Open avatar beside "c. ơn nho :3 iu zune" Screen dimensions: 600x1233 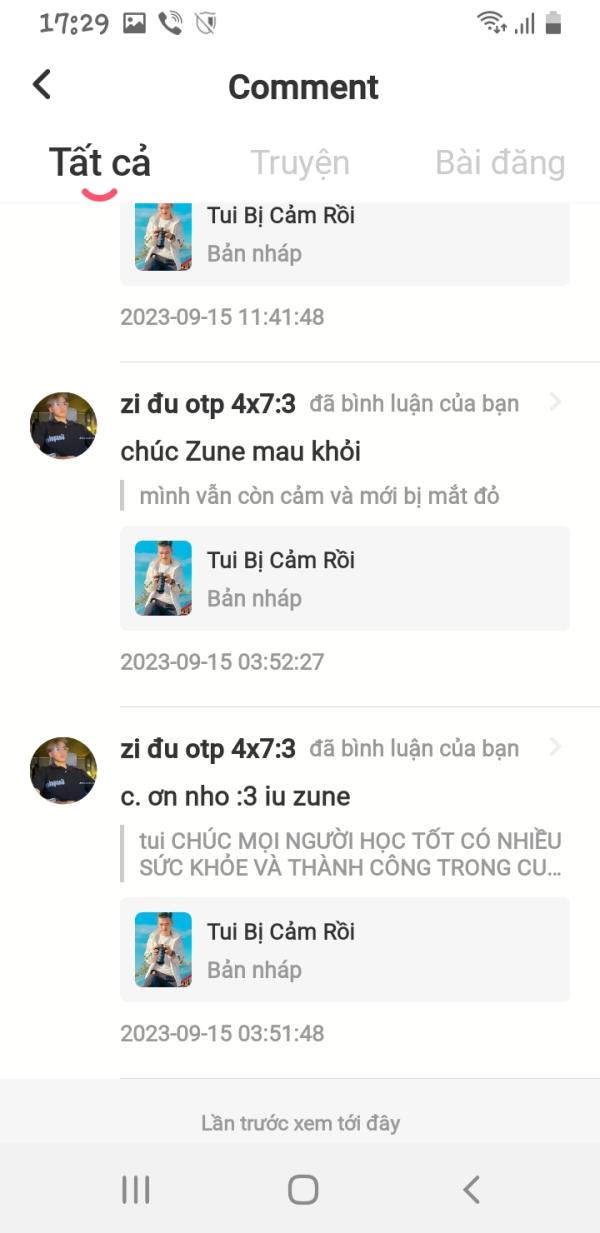pyautogui.click(x=63, y=770)
